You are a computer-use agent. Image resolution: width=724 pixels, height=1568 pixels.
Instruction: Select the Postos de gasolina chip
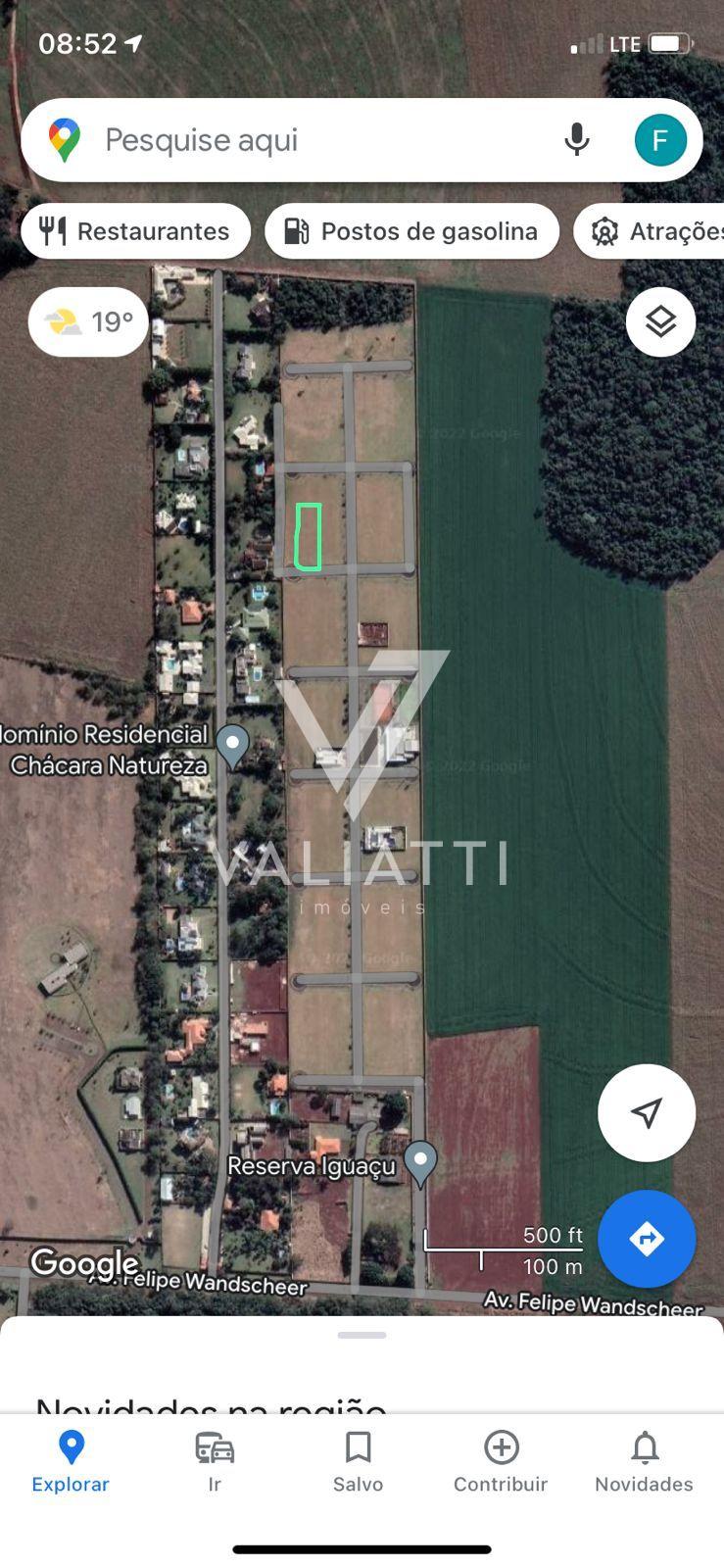pyautogui.click(x=411, y=231)
